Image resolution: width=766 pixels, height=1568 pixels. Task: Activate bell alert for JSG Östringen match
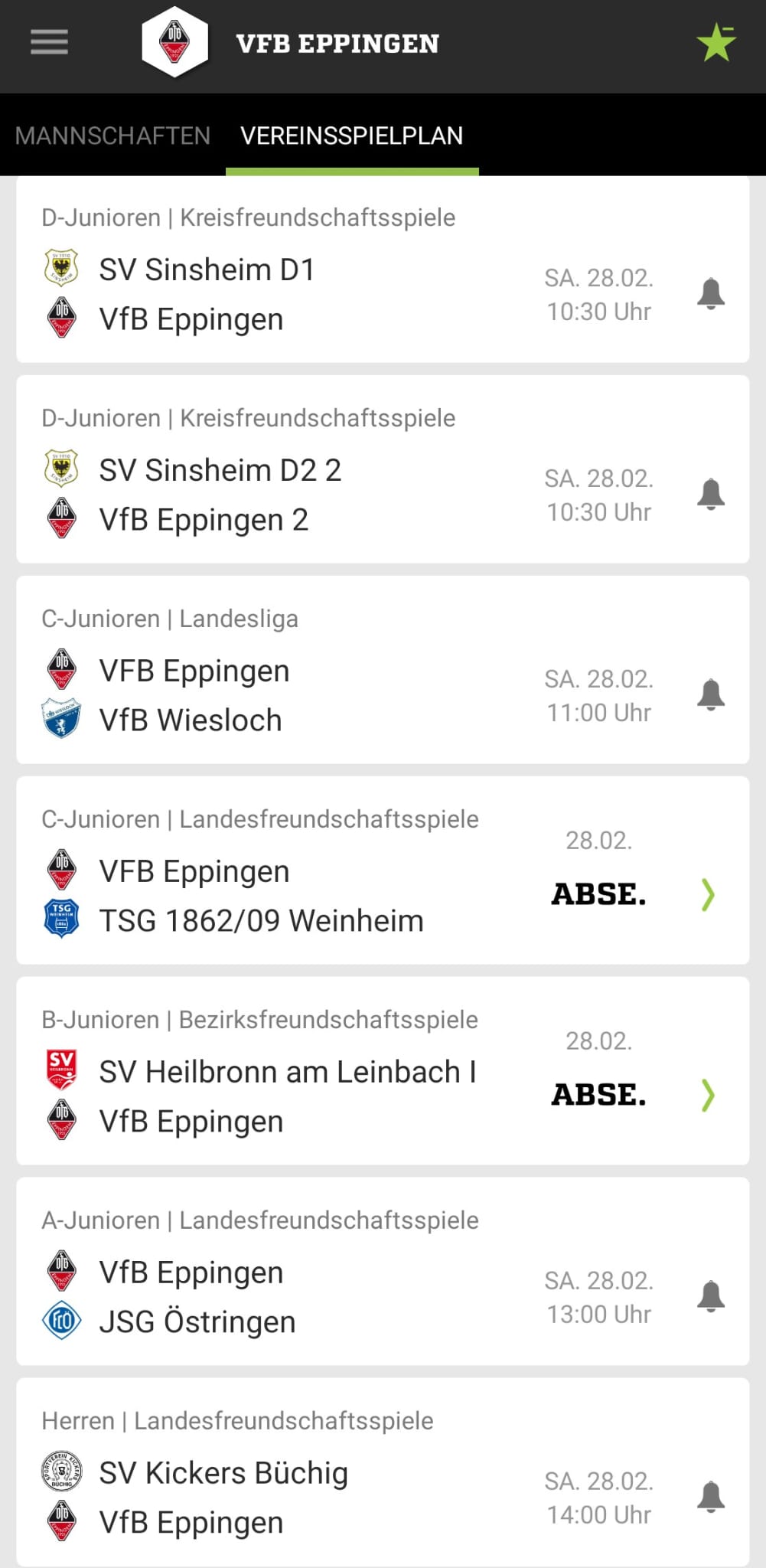[711, 1297]
